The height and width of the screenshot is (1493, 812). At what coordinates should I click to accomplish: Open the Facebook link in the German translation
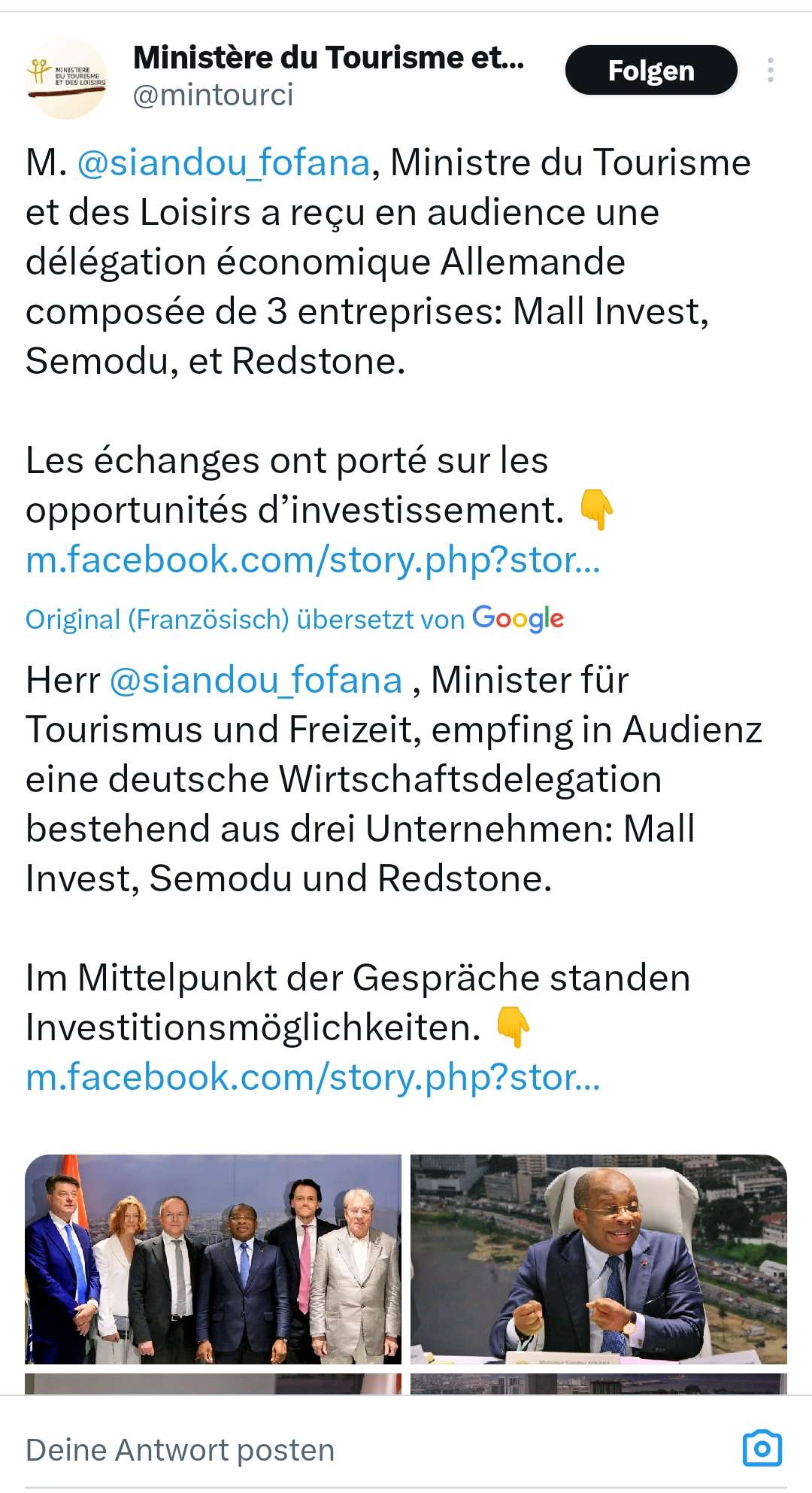[313, 1078]
